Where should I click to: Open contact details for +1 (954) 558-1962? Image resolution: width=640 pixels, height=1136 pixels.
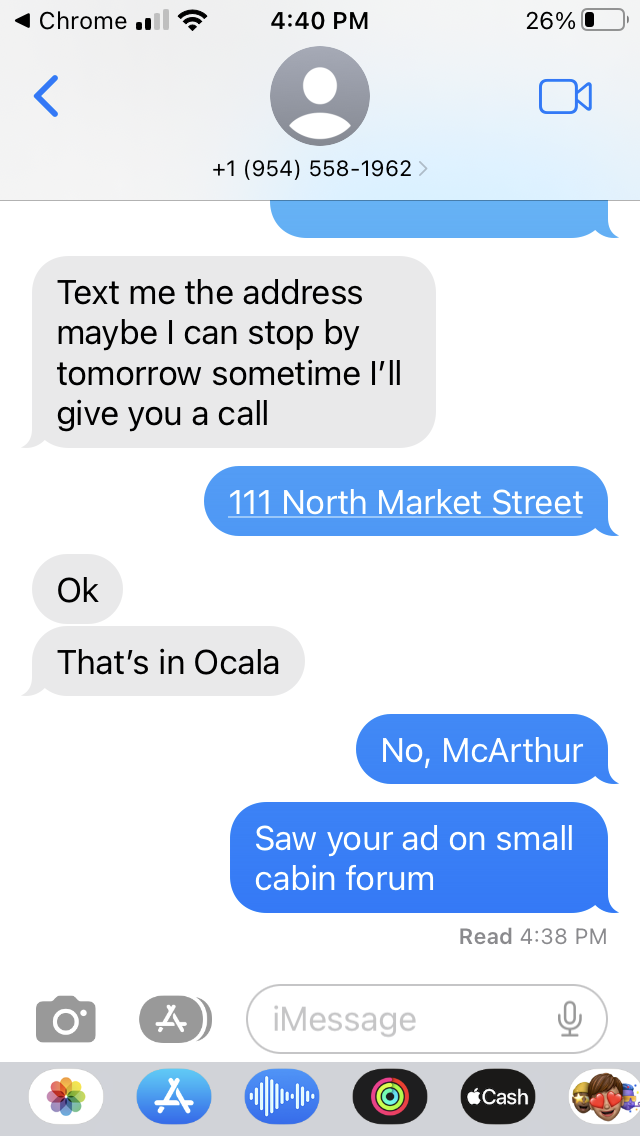coord(320,169)
